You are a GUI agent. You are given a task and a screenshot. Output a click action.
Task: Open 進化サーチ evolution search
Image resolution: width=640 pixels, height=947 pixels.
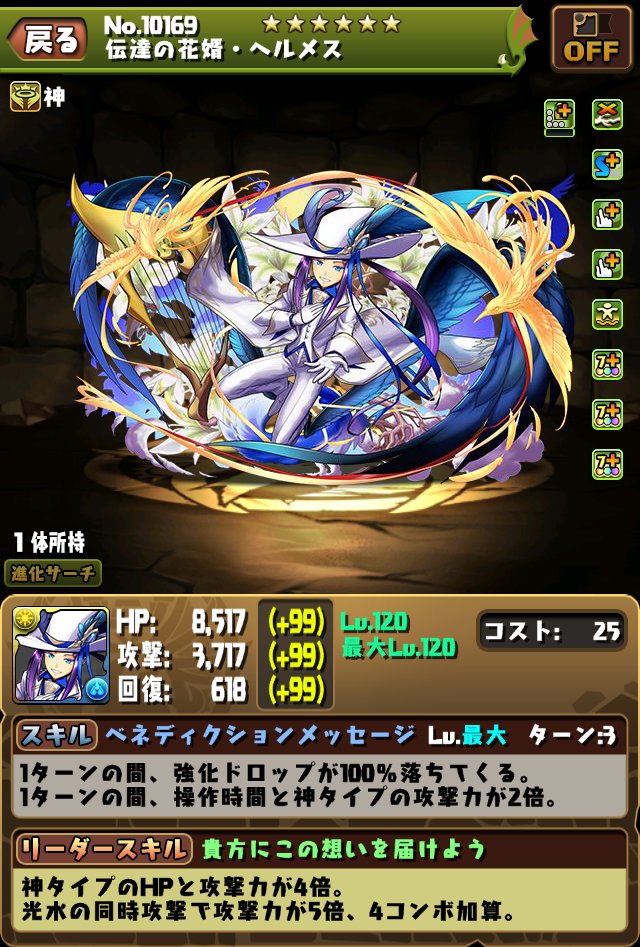tap(56, 573)
